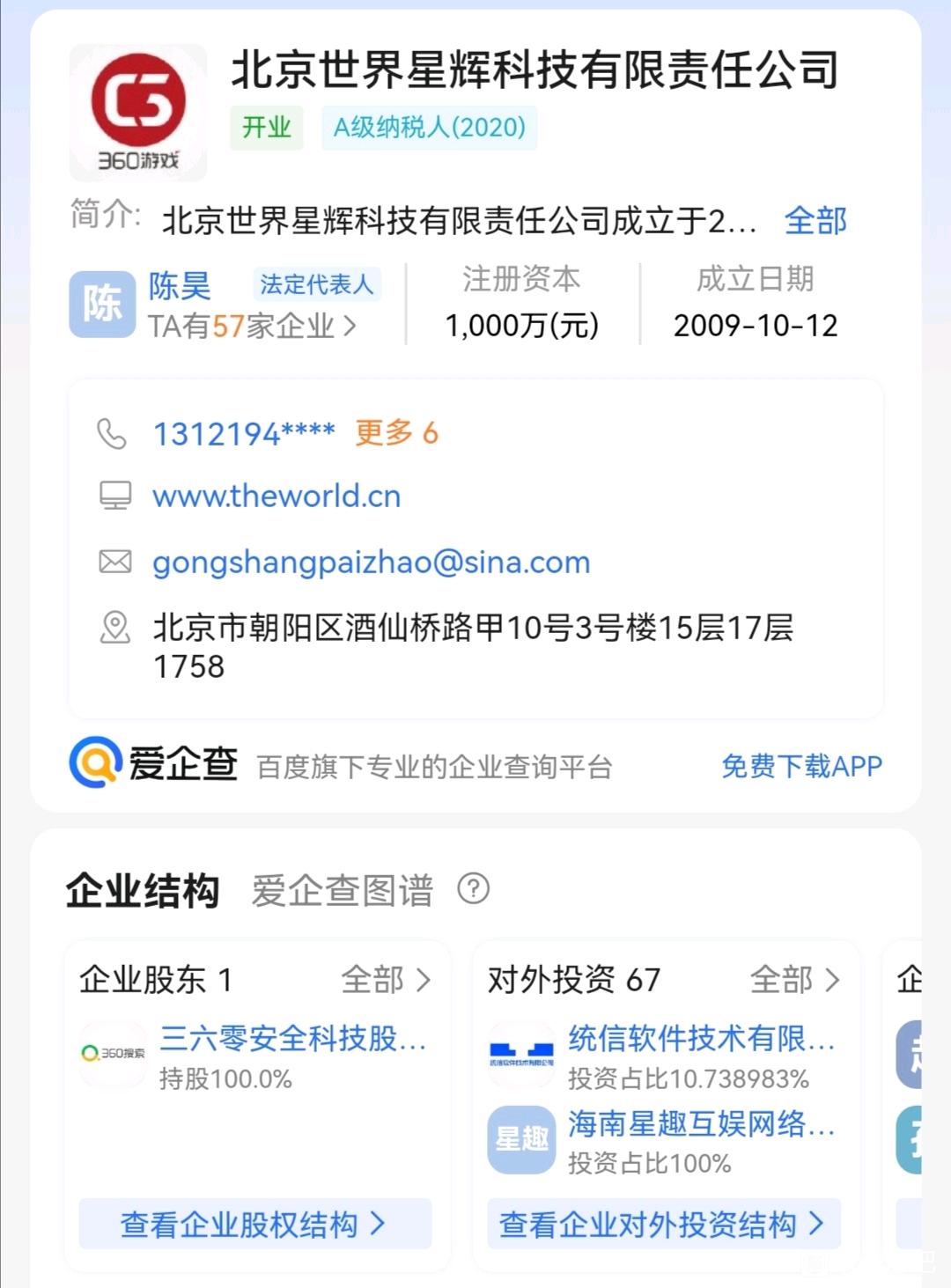Viewport: 951px width, 1288px height.
Task: Tap 查看企业对外投资结构 button
Action: 663,1224
